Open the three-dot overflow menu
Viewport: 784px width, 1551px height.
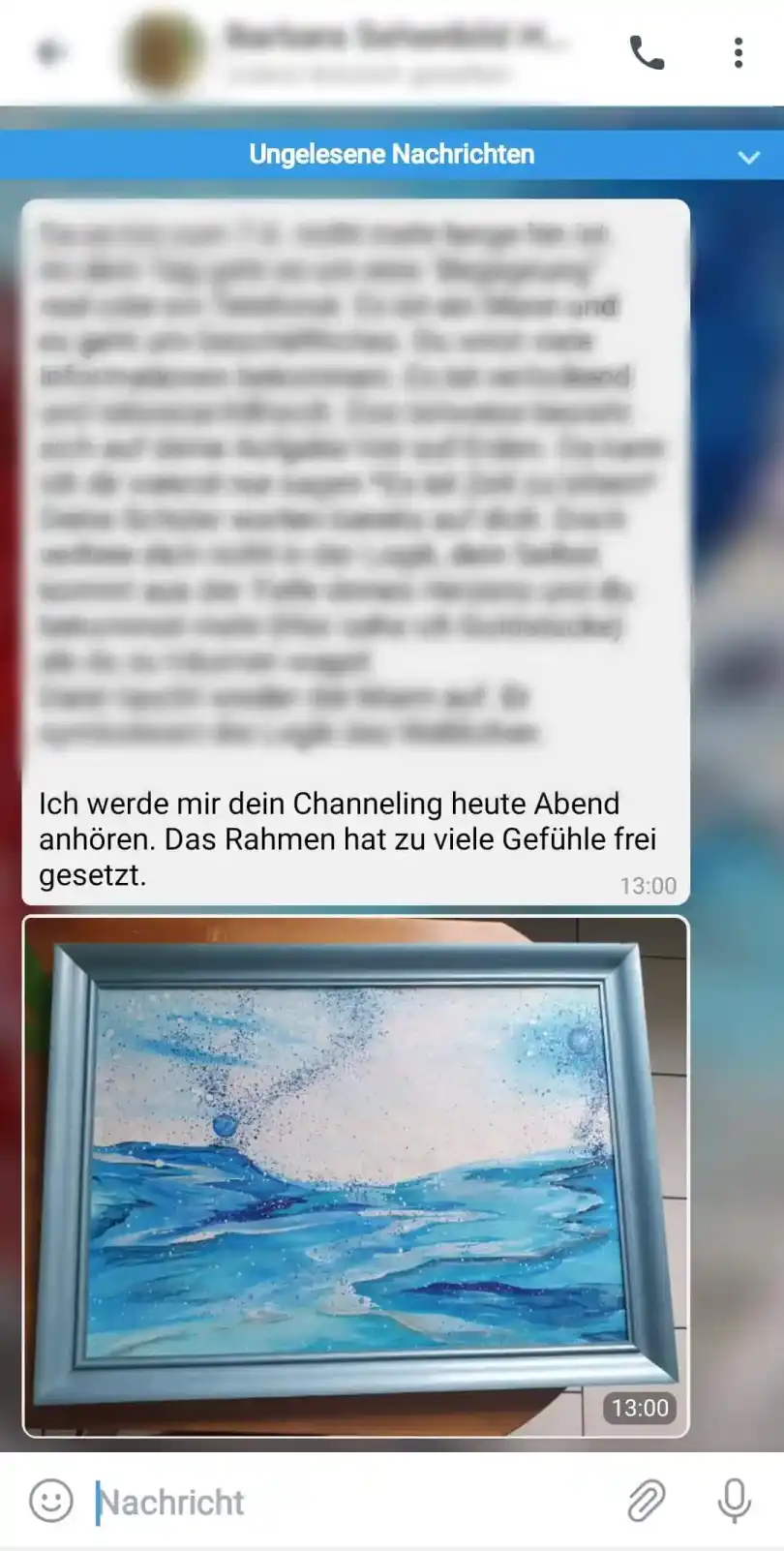739,52
